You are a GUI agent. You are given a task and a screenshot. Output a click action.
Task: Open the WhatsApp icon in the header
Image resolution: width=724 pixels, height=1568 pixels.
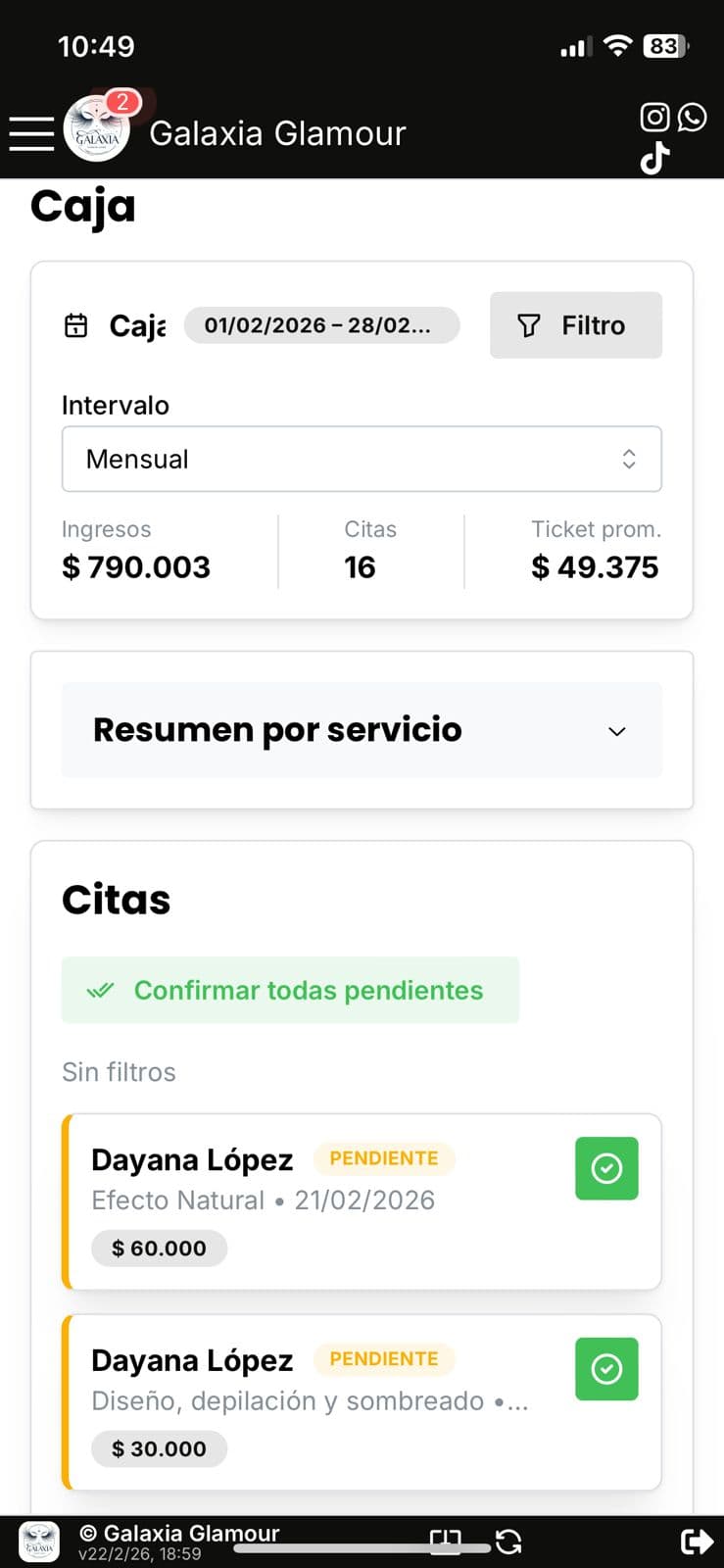pyautogui.click(x=692, y=117)
